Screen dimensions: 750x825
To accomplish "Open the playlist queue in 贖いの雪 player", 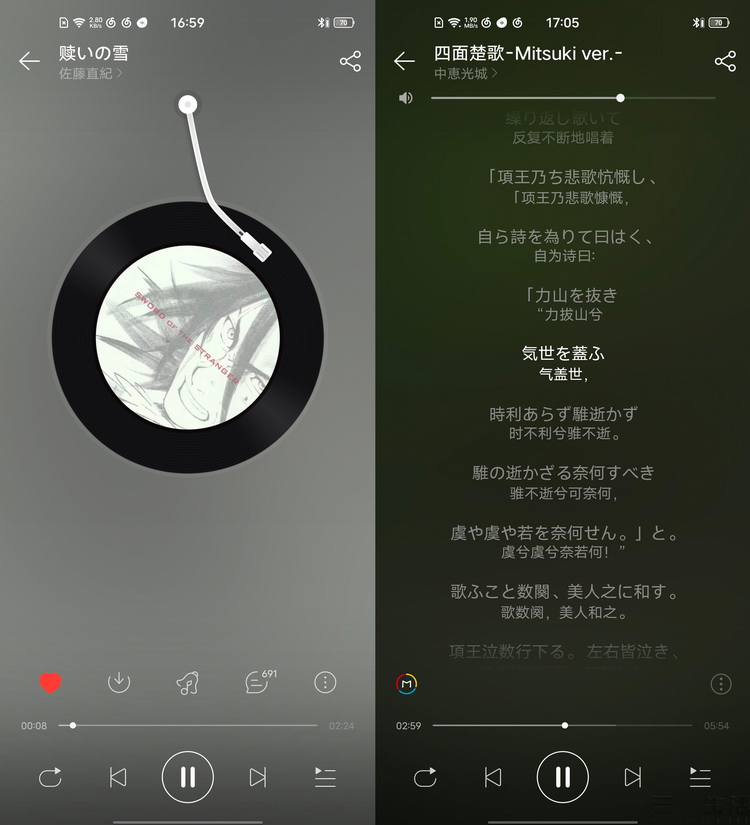I will pos(325,777).
